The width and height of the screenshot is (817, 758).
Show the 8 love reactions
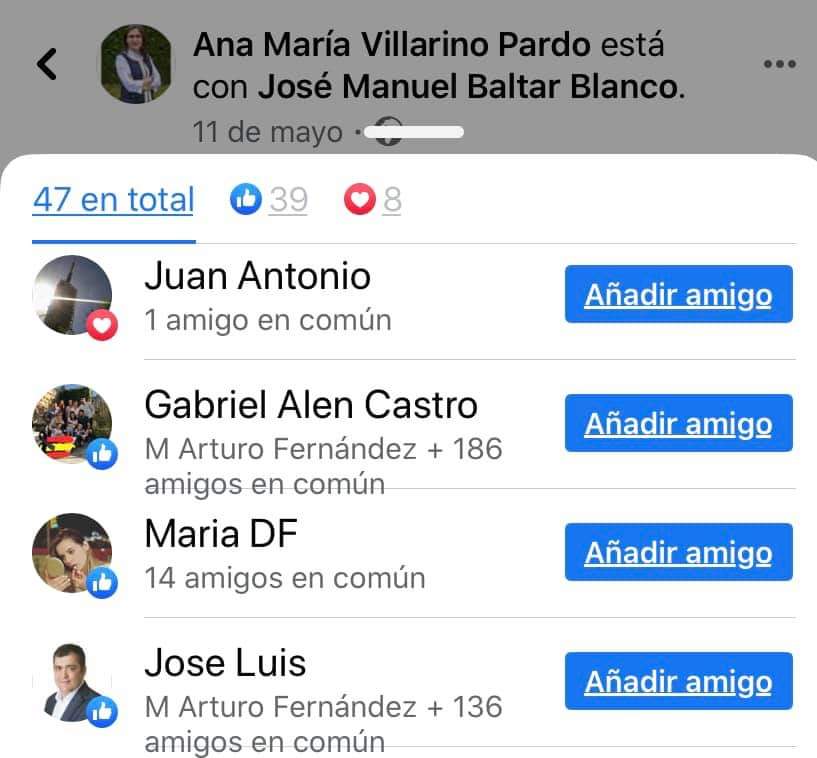coord(373,200)
